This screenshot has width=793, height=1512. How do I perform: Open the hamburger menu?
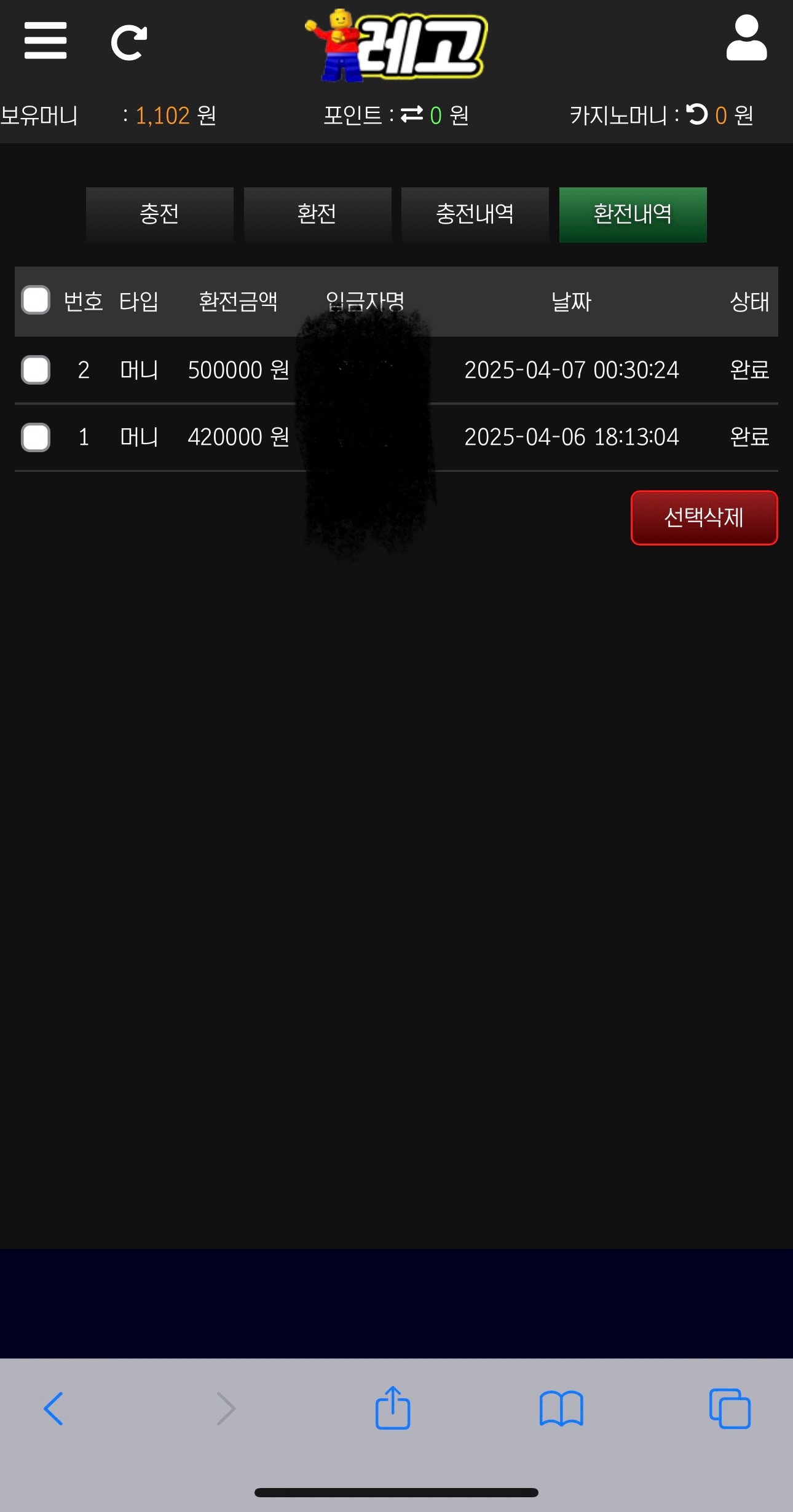45,41
